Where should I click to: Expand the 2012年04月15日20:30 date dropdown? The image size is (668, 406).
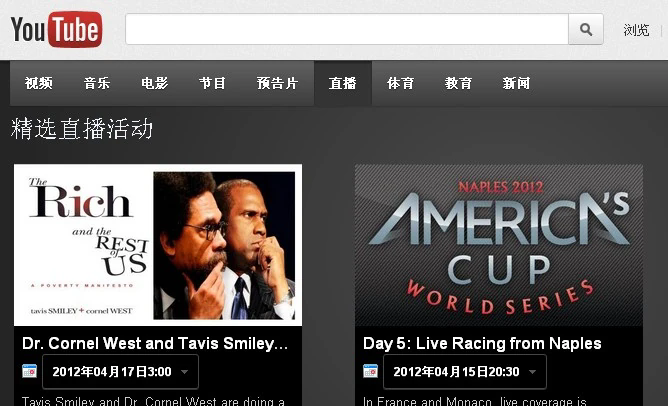[x=464, y=372]
